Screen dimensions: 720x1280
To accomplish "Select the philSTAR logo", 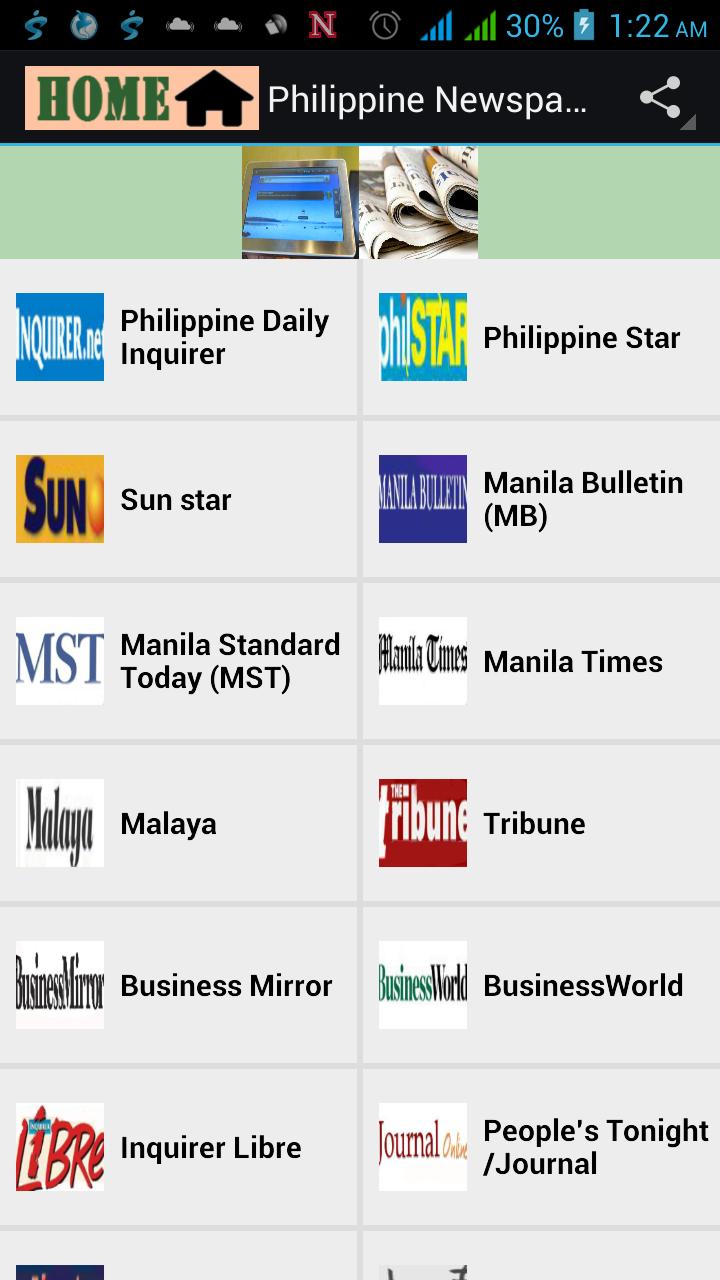I will pos(422,337).
